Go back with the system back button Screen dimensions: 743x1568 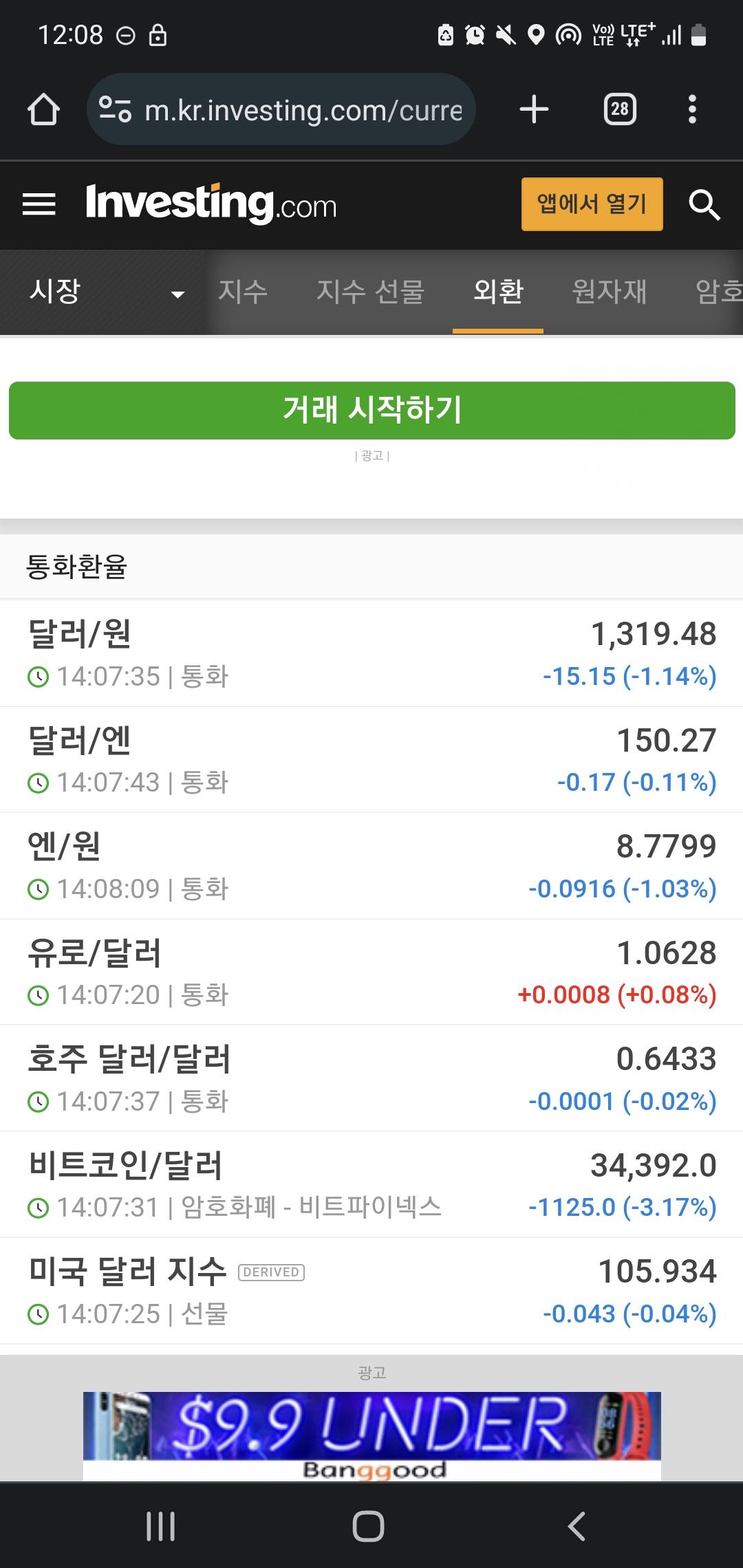pos(577,1527)
